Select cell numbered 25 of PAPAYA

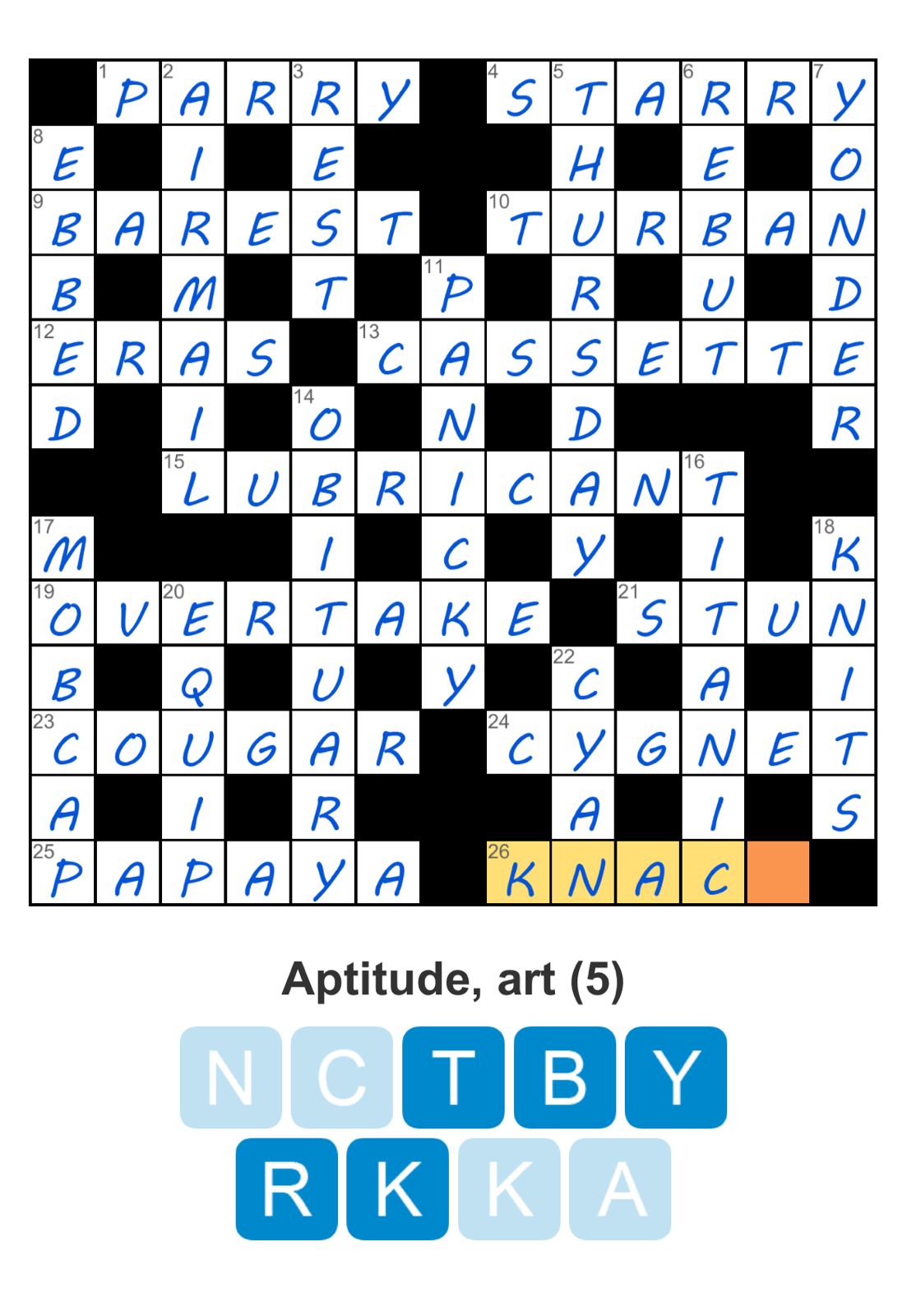pos(63,872)
